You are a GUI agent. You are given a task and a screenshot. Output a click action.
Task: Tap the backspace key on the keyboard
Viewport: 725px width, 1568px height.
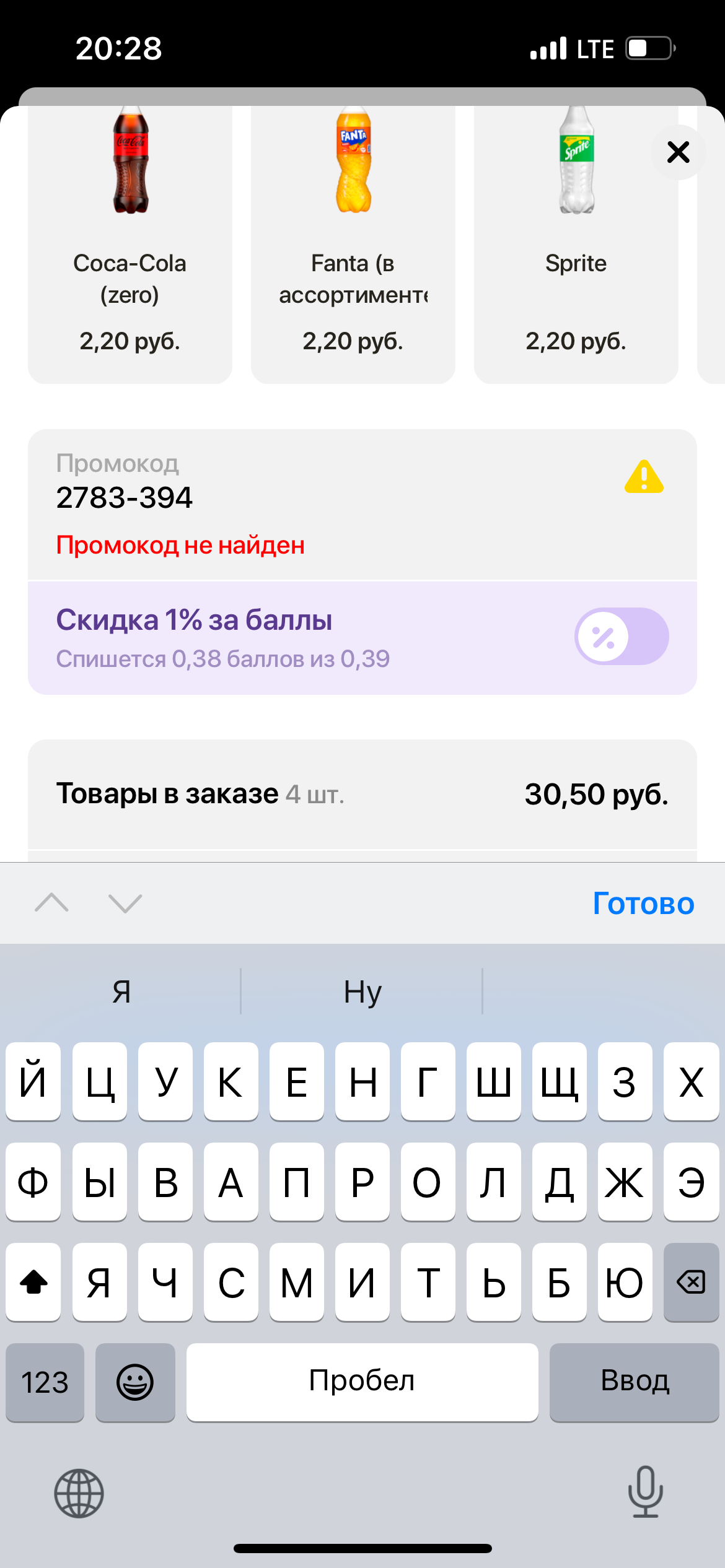(x=691, y=1282)
